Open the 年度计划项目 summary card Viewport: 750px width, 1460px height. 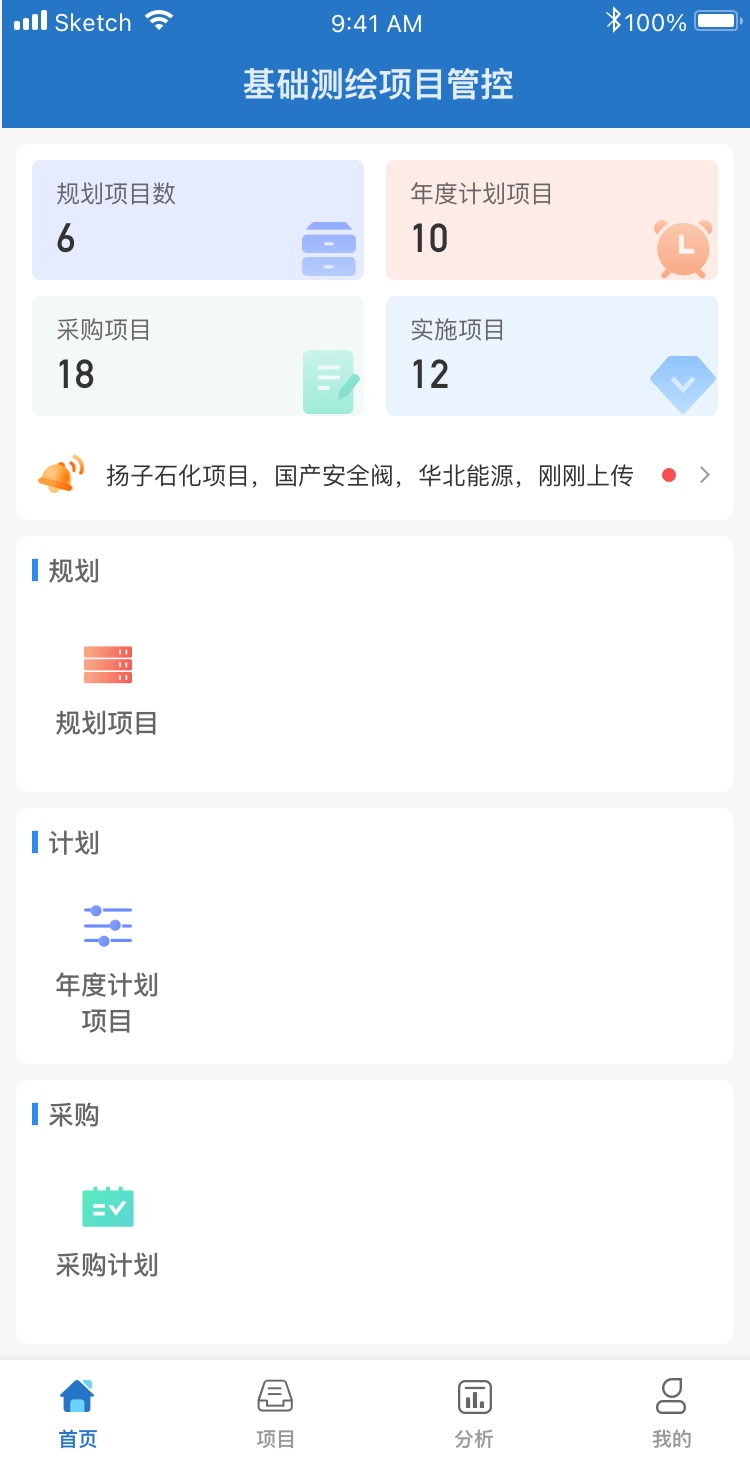pos(552,220)
